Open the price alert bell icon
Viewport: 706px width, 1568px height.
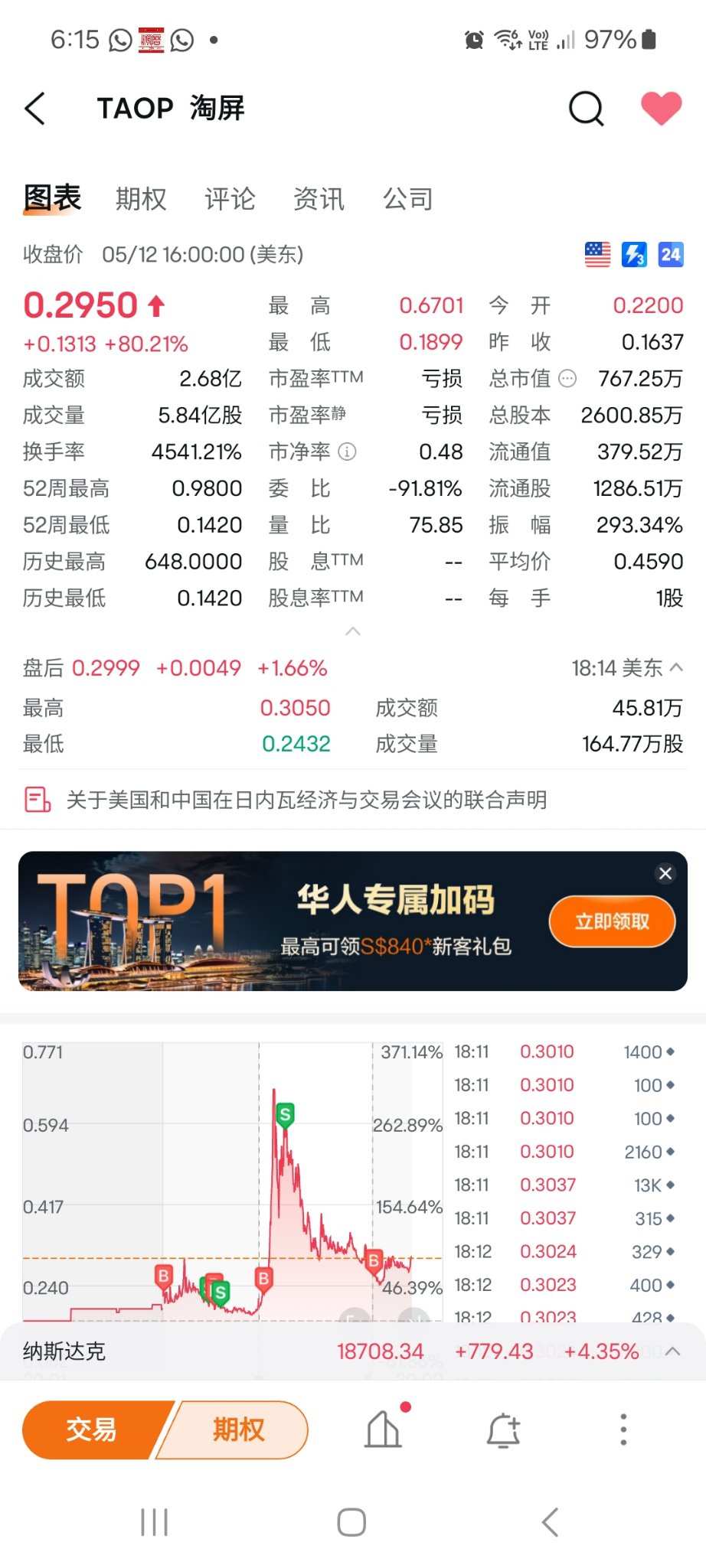tap(504, 1429)
